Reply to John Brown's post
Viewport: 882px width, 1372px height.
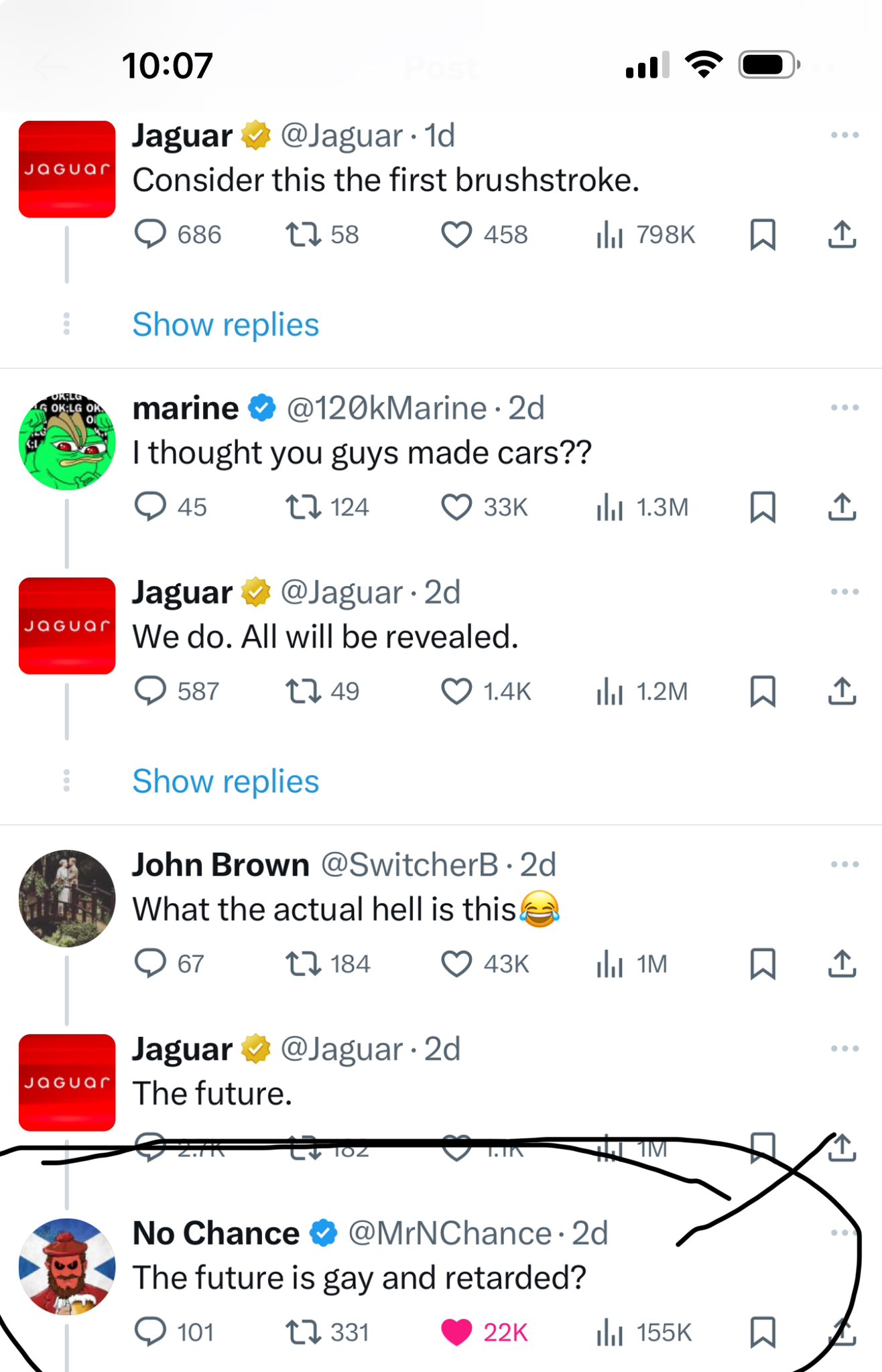coord(151,964)
